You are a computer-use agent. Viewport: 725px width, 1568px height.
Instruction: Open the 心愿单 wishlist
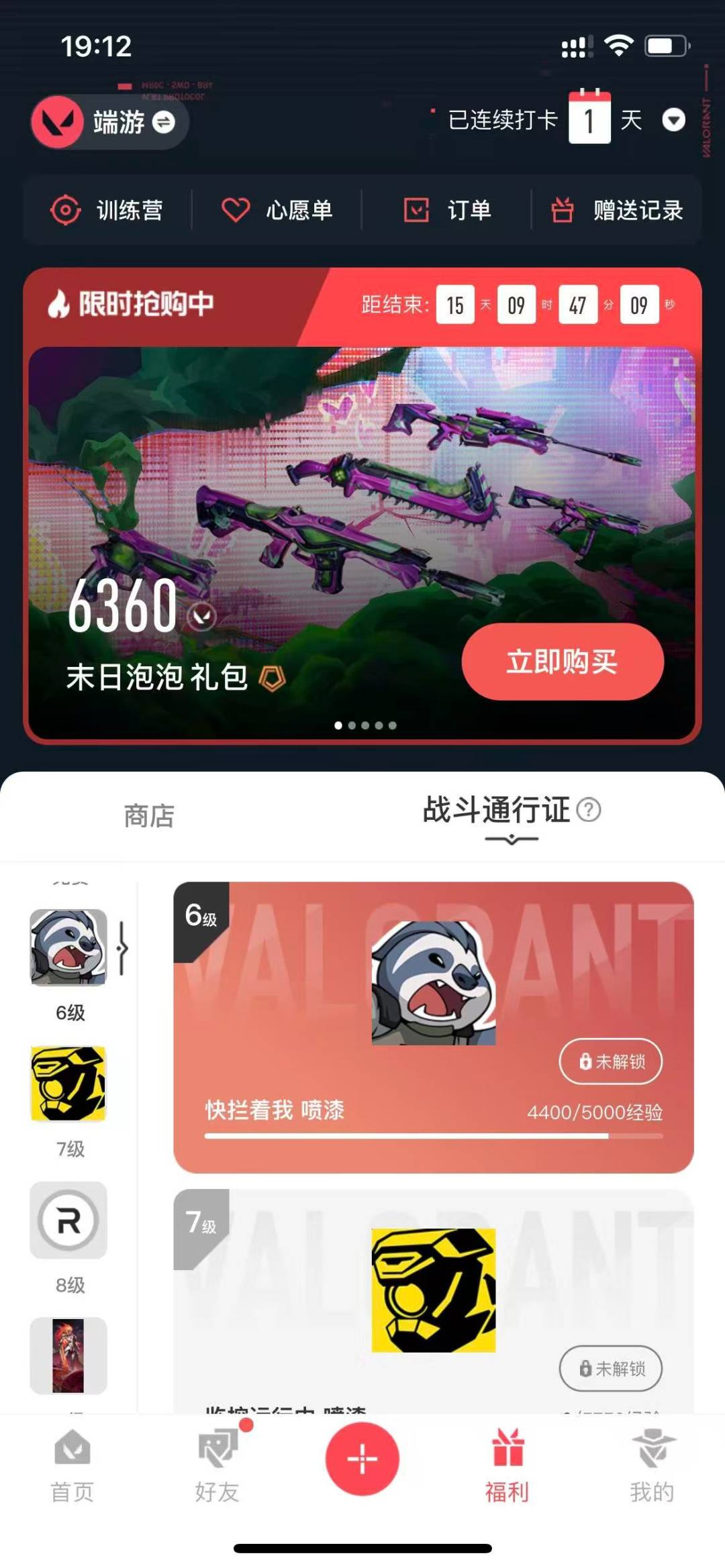(x=277, y=210)
